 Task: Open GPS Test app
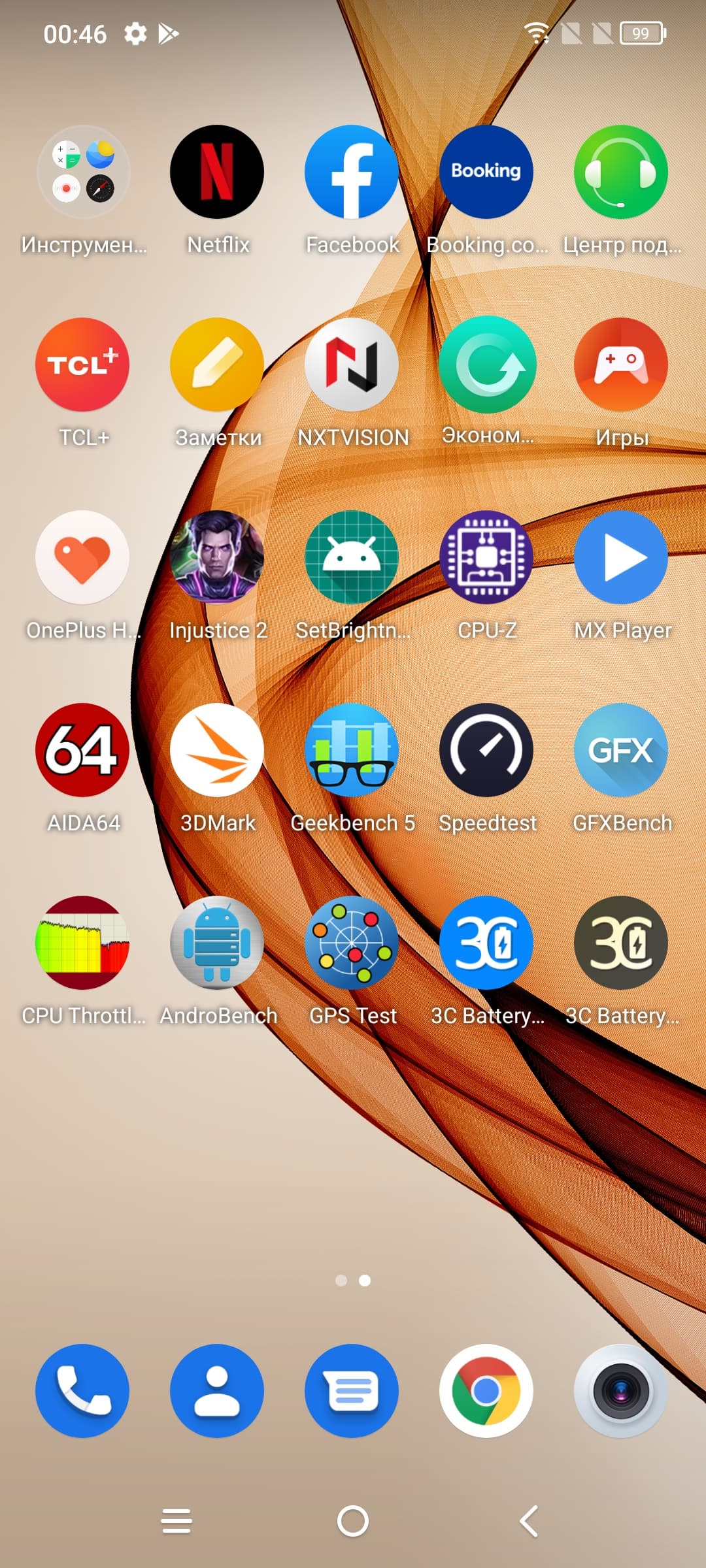click(352, 943)
